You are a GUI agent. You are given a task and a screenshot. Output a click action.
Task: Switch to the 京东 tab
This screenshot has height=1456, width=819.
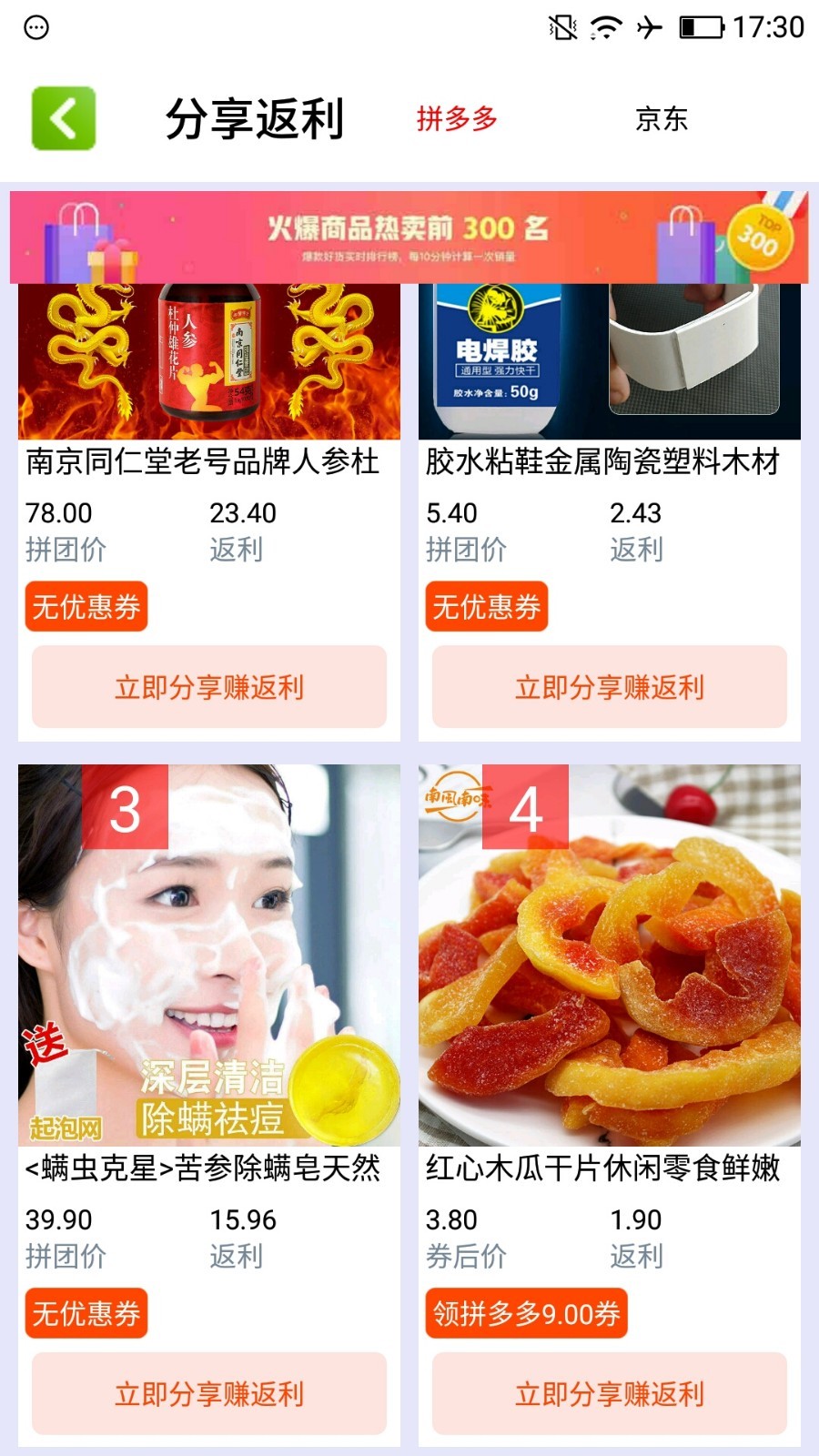(663, 116)
